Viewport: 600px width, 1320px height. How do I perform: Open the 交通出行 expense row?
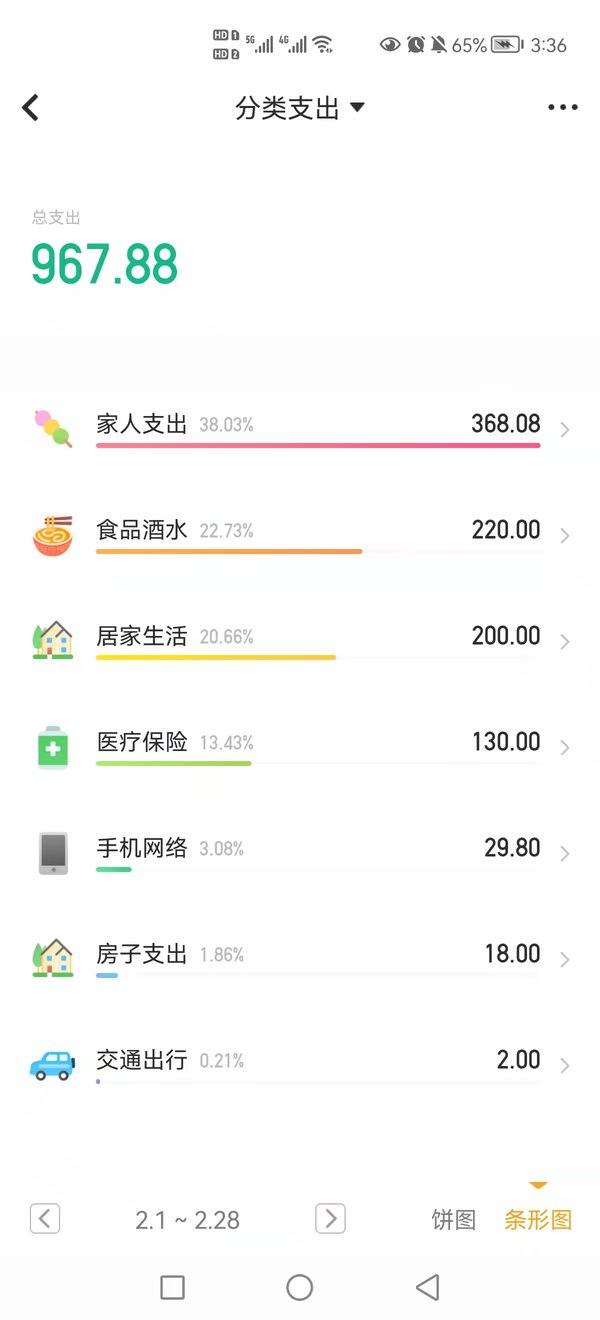coord(300,1065)
